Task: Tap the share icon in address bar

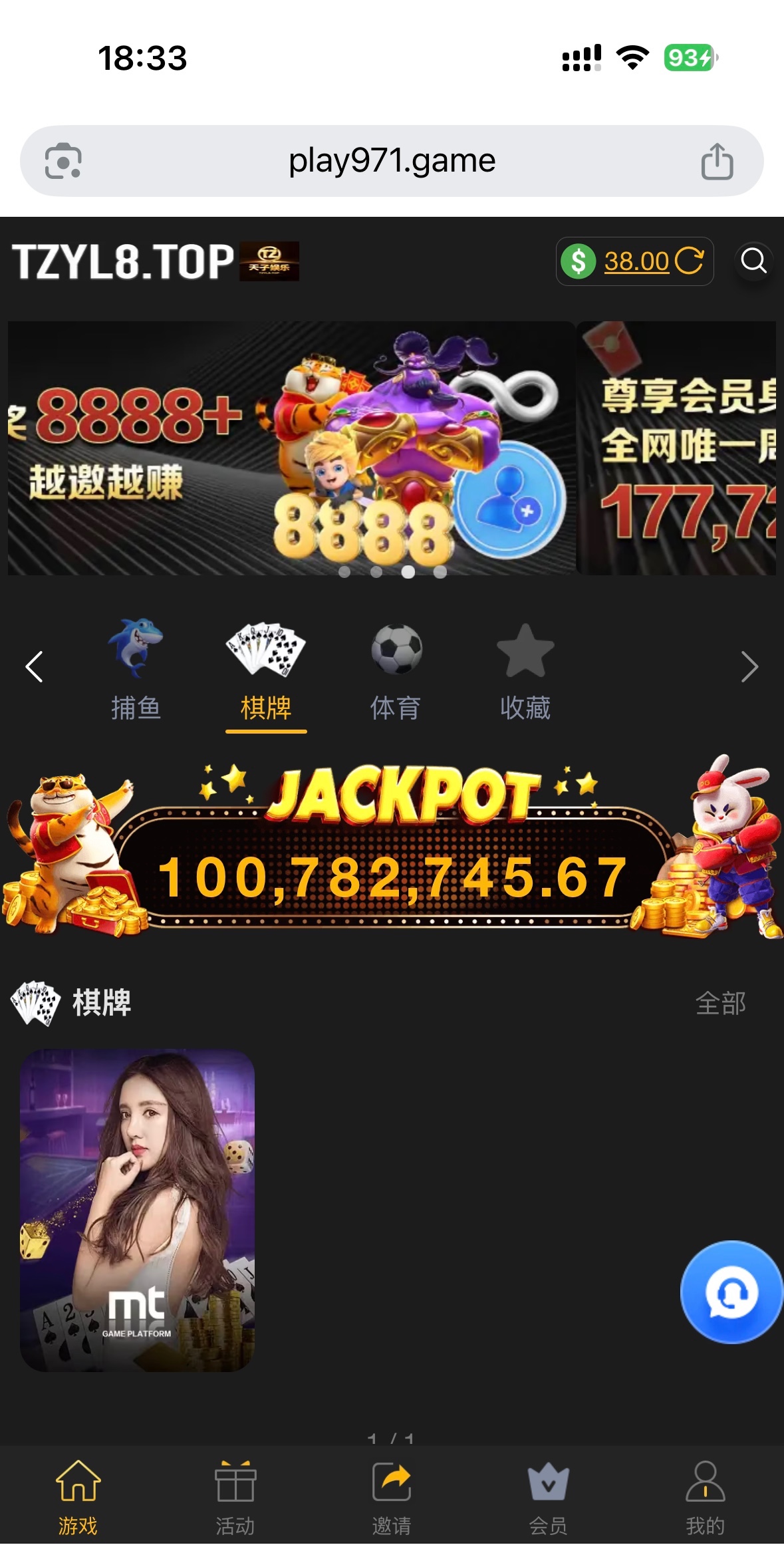Action: pos(717,162)
